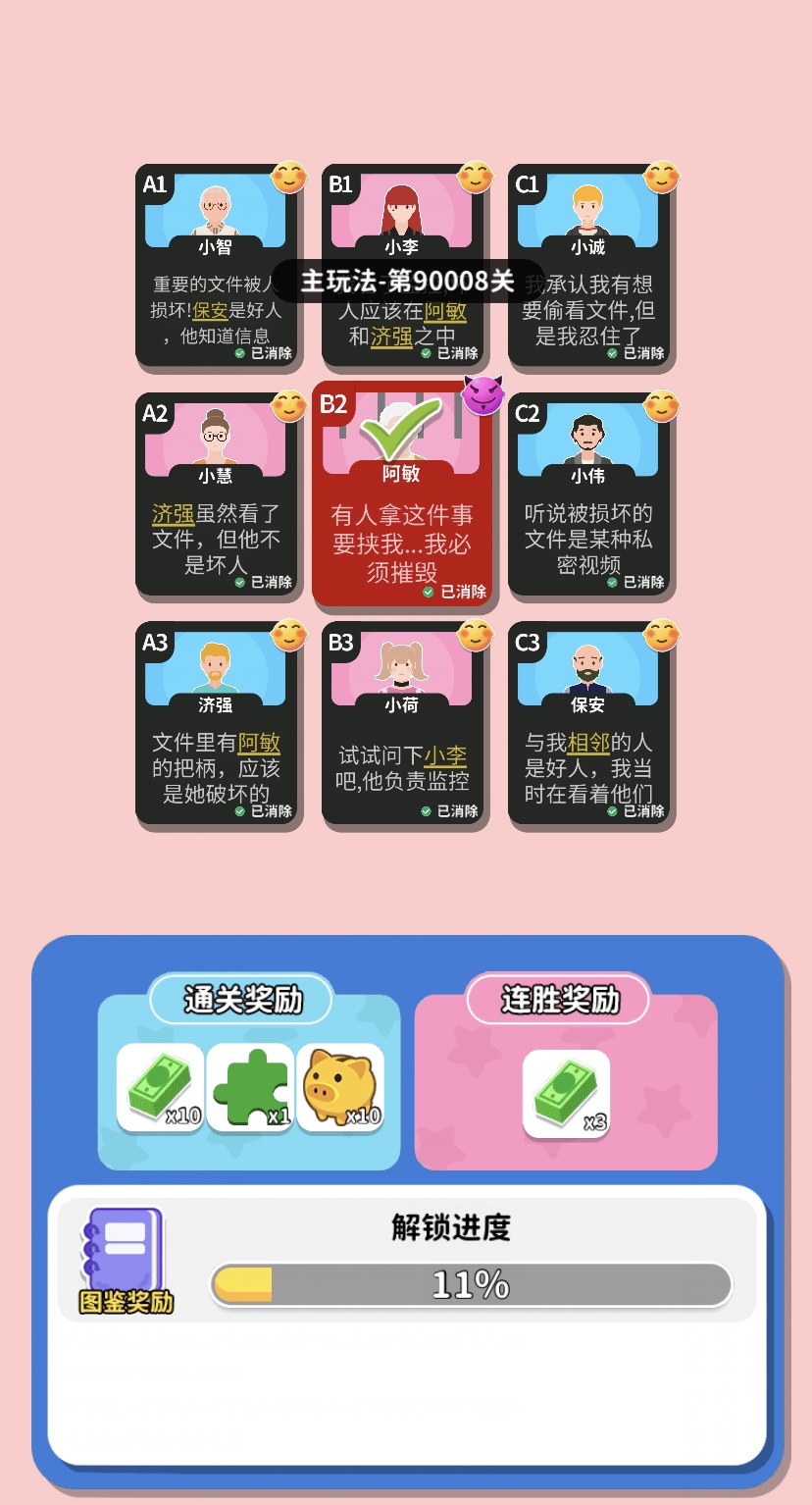Tap the piggy bank x10 reward
Viewport: 812px width, 1505px height.
pos(340,1087)
